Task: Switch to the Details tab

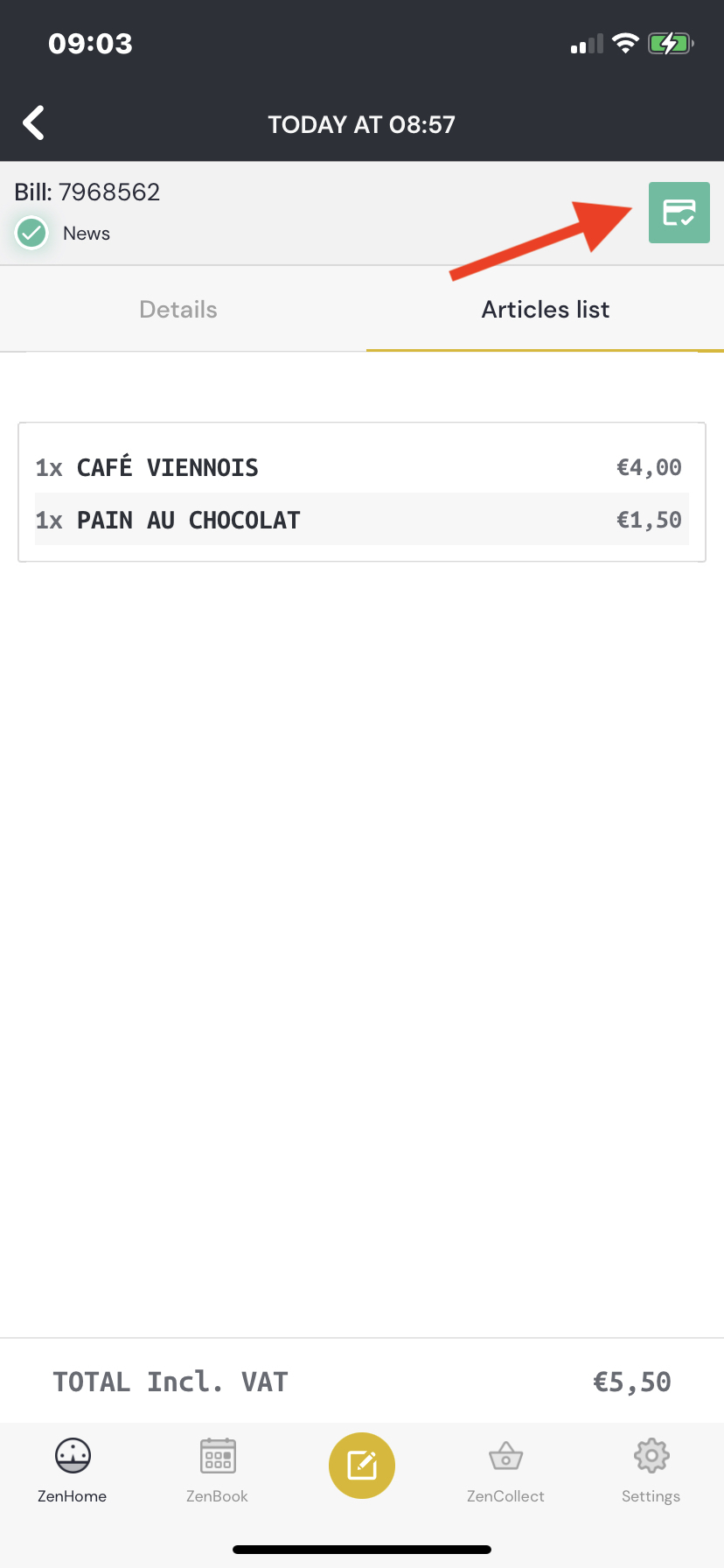Action: (178, 310)
